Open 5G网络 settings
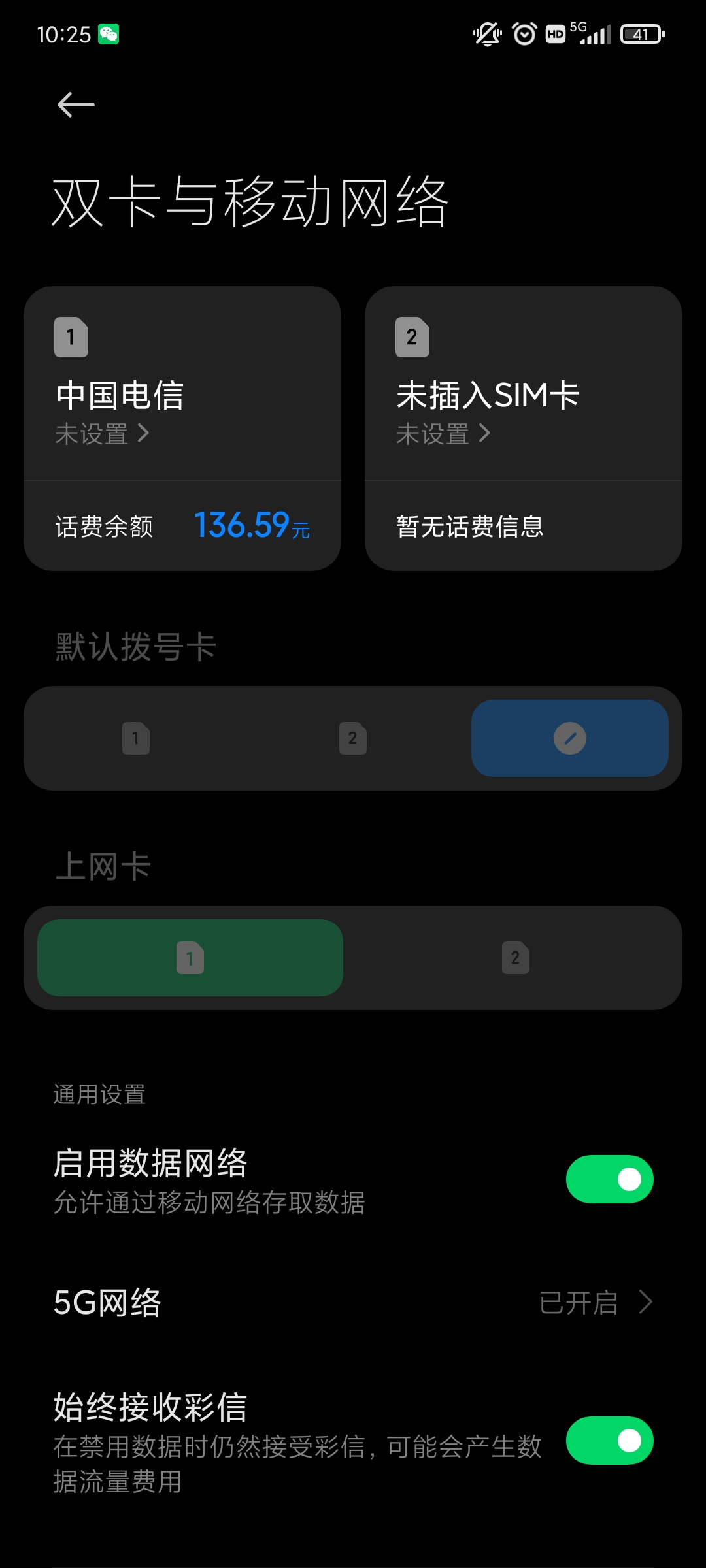 click(353, 1302)
